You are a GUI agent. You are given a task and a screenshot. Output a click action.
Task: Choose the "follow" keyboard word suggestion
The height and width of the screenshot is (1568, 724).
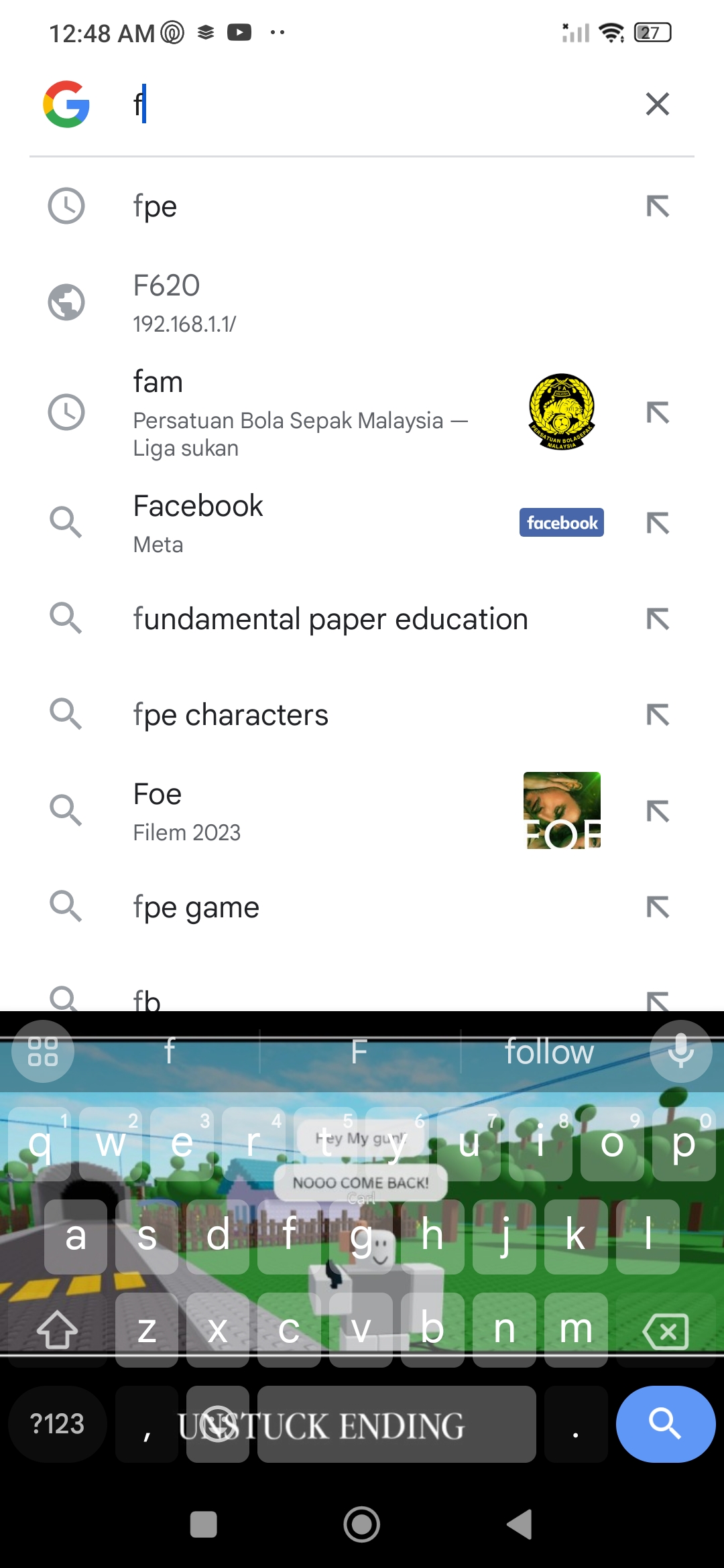(x=549, y=1052)
